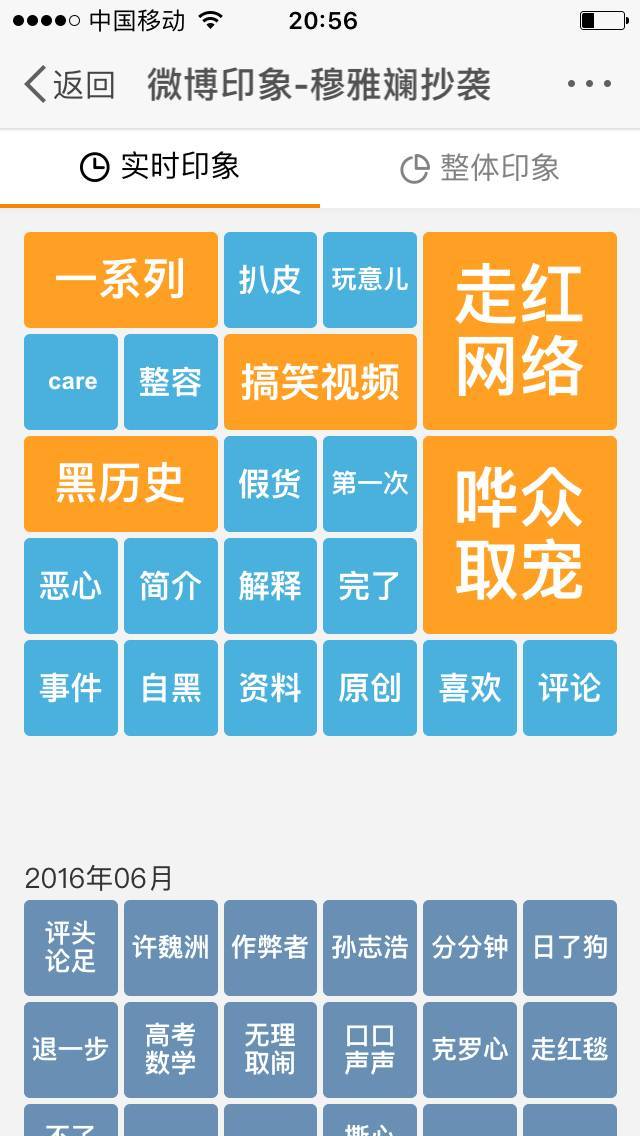This screenshot has height=1136, width=640.
Task: Go back with the 返回 button
Action: (x=69, y=84)
